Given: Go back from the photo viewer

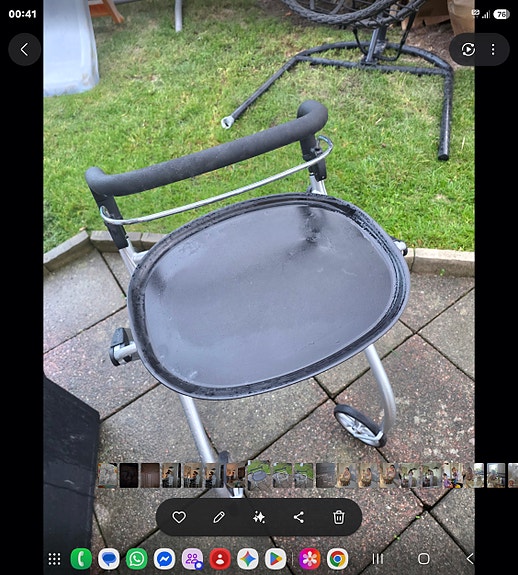Looking at the screenshot, I should click(25, 50).
